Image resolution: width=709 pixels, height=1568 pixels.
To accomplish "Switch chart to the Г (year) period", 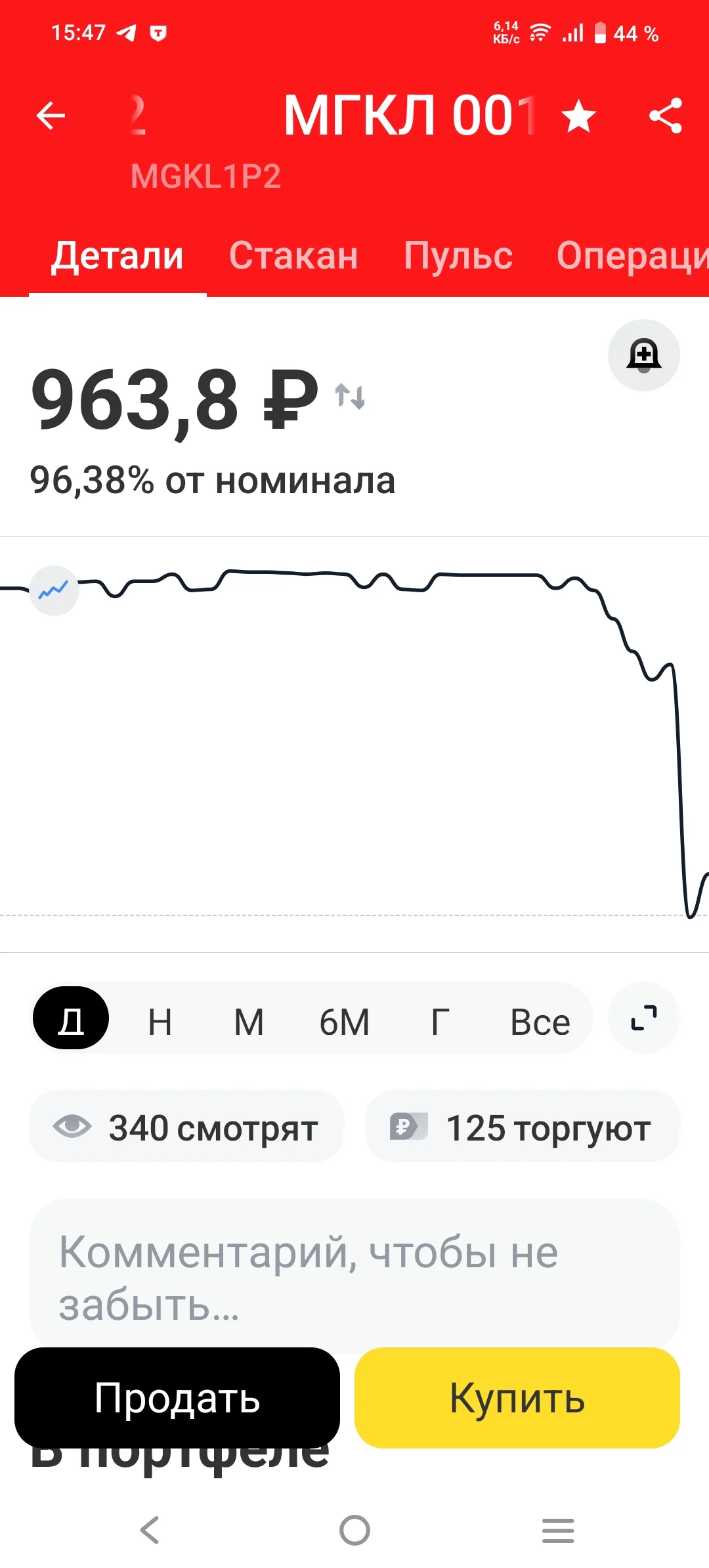I will pyautogui.click(x=440, y=1022).
